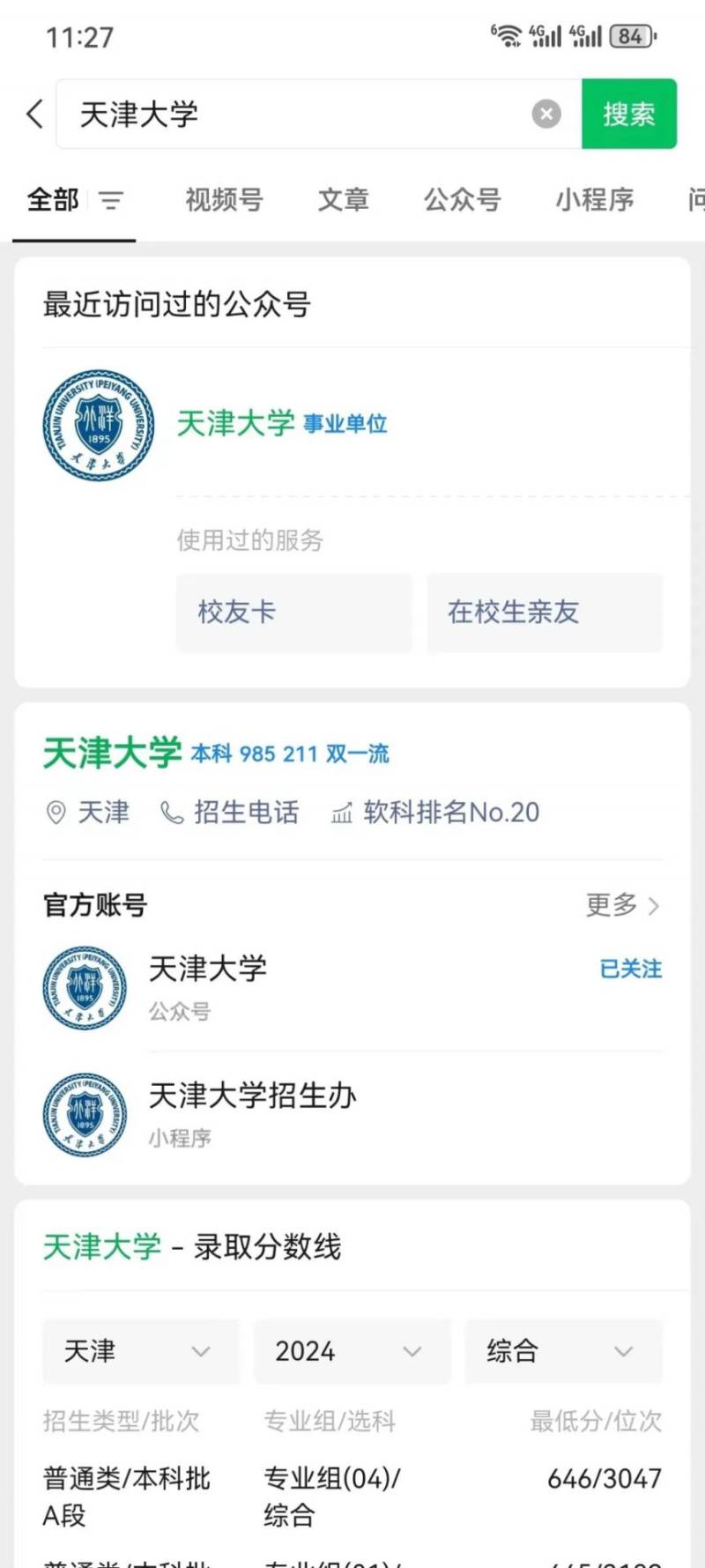
Task: Expand the 综合 subject dropdown
Action: point(564,1351)
